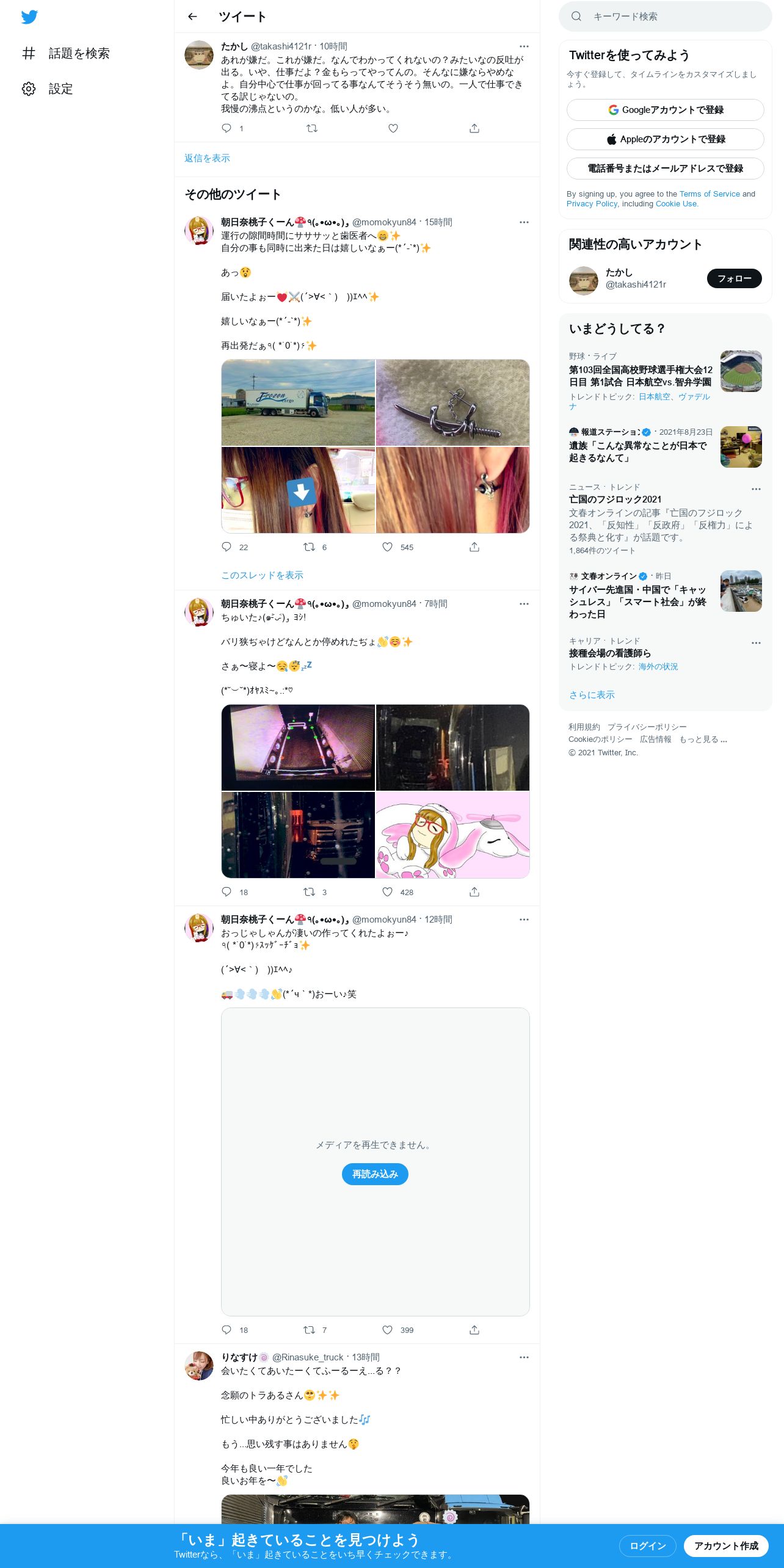Open 話題を検索 in the sidebar
The image size is (784, 1568).
click(x=66, y=53)
